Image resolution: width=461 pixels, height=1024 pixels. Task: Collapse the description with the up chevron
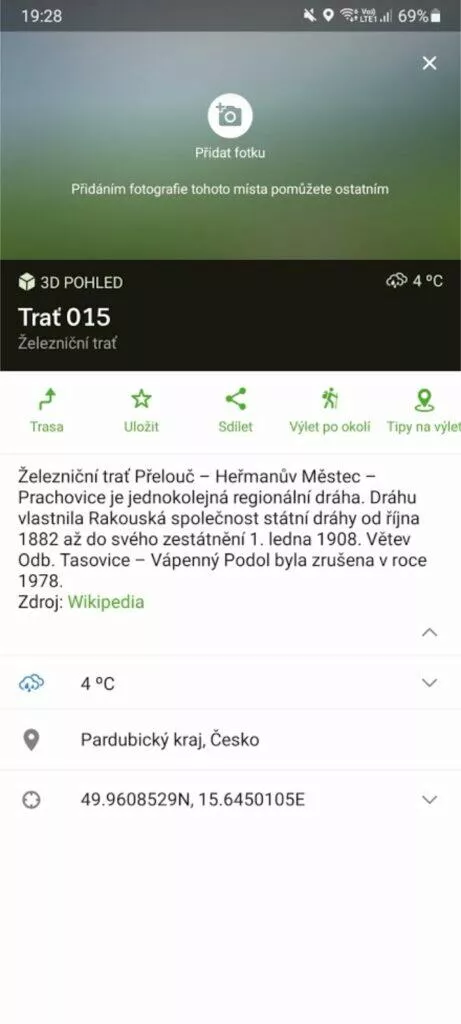[x=429, y=632]
